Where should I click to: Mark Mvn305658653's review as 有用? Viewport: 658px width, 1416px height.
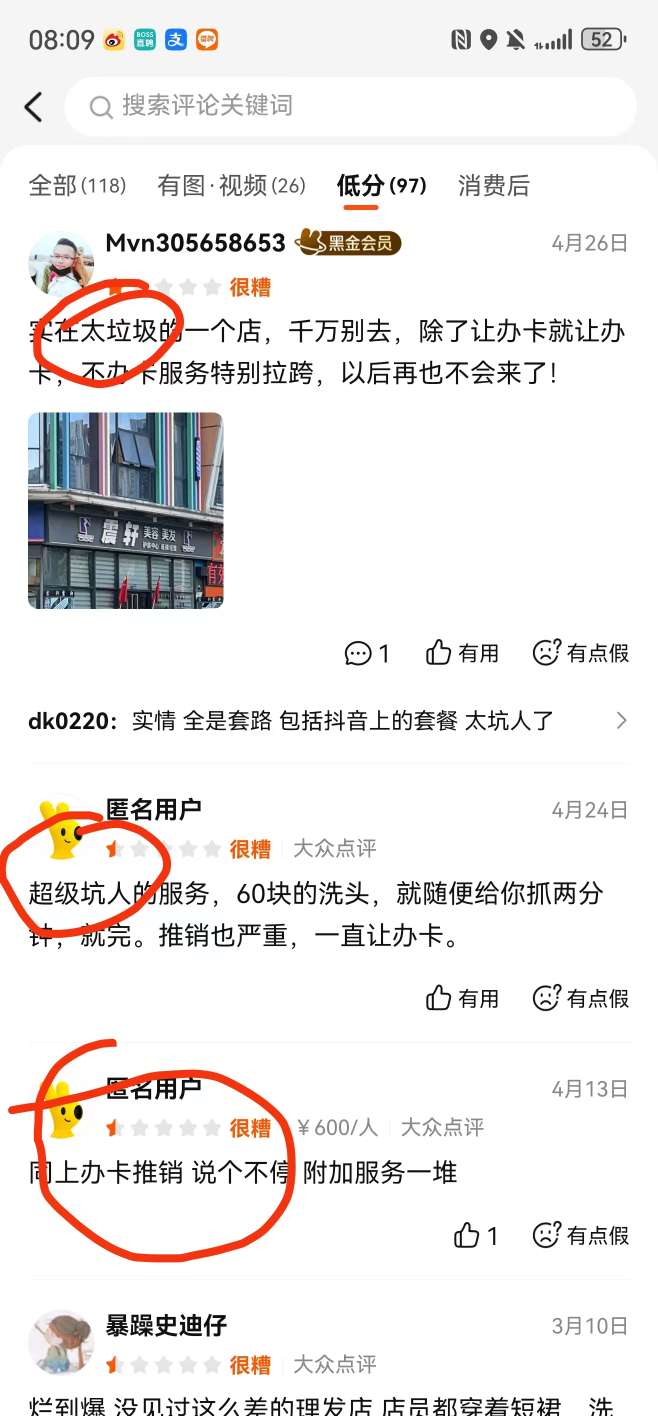coord(462,653)
